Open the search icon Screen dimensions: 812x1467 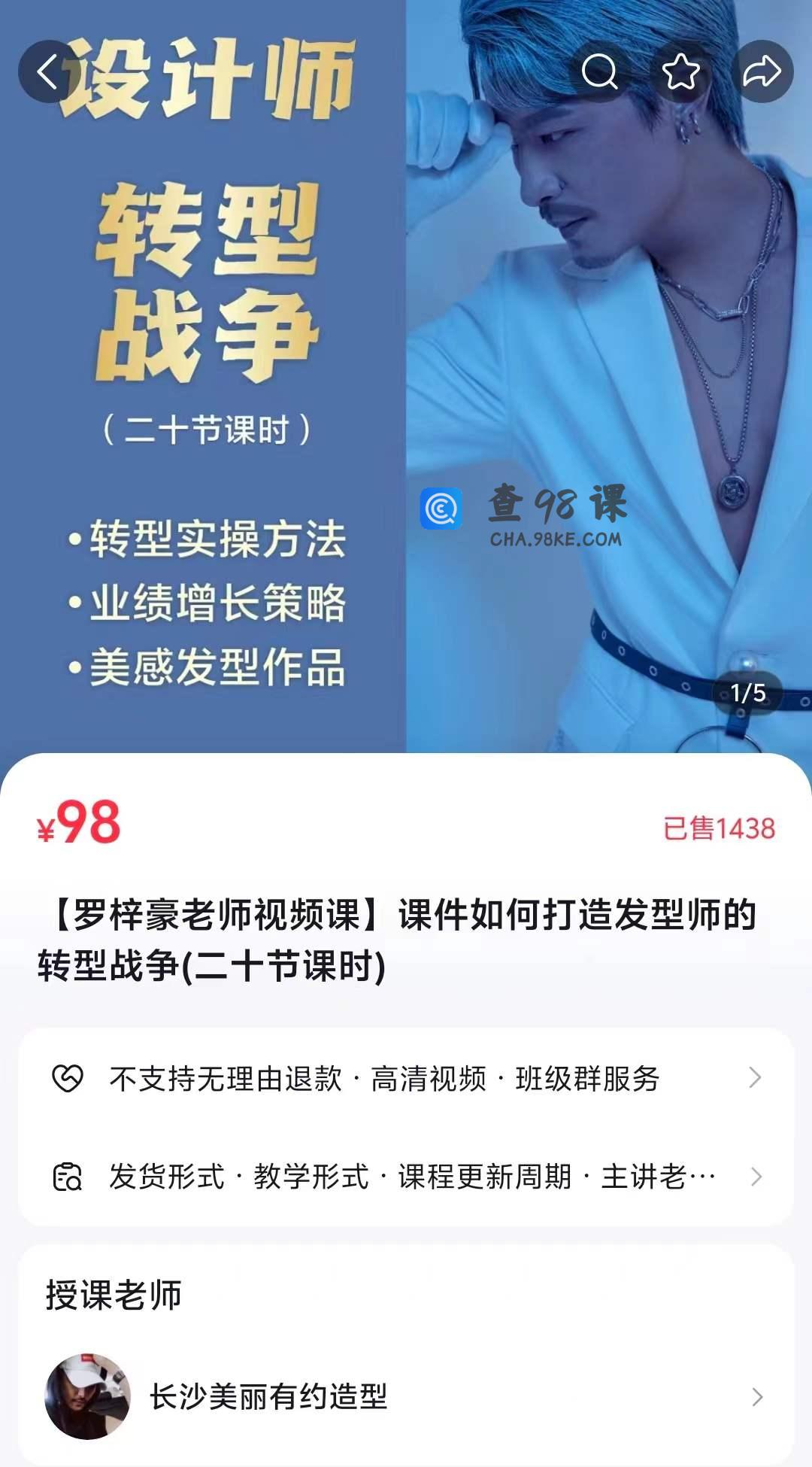tap(600, 71)
